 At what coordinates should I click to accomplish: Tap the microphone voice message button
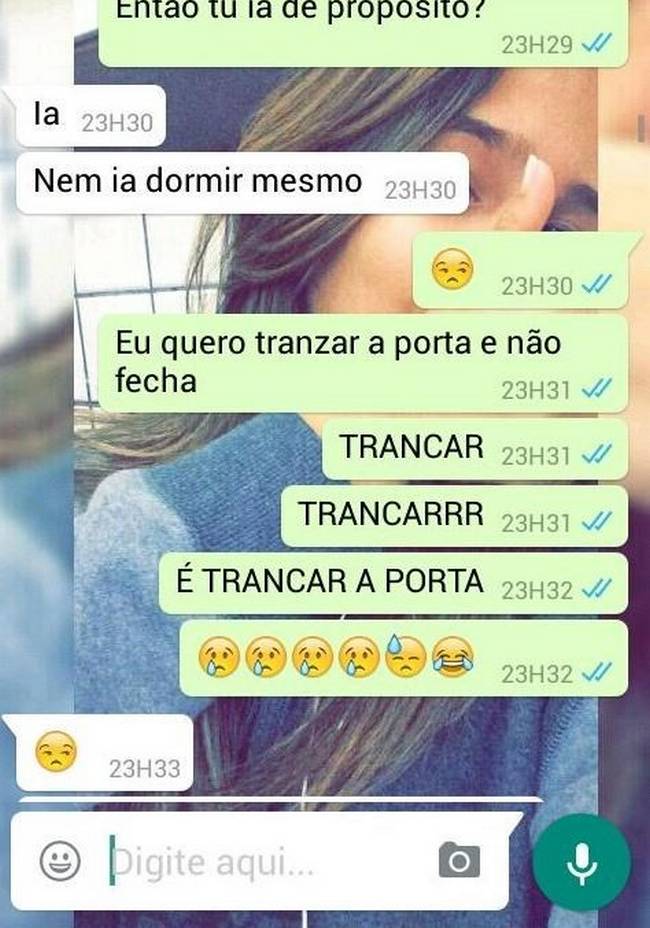581,861
